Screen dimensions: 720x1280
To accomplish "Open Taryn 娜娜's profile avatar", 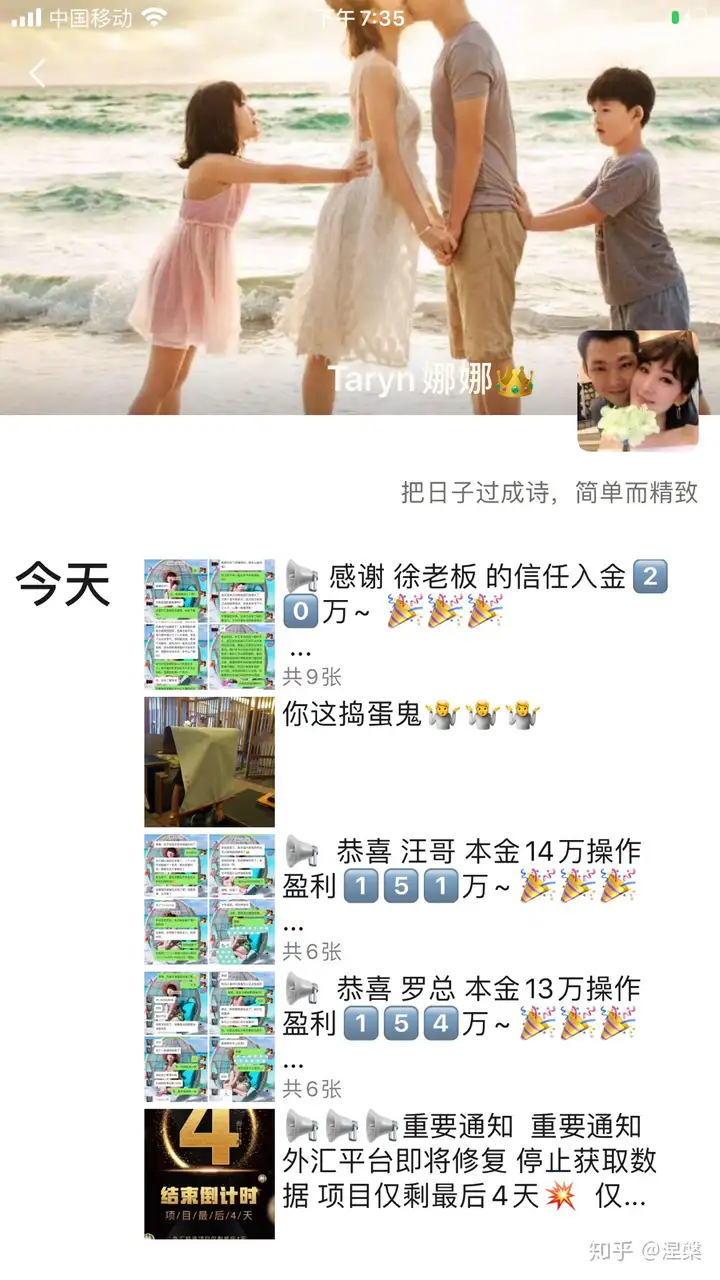I will 638,390.
